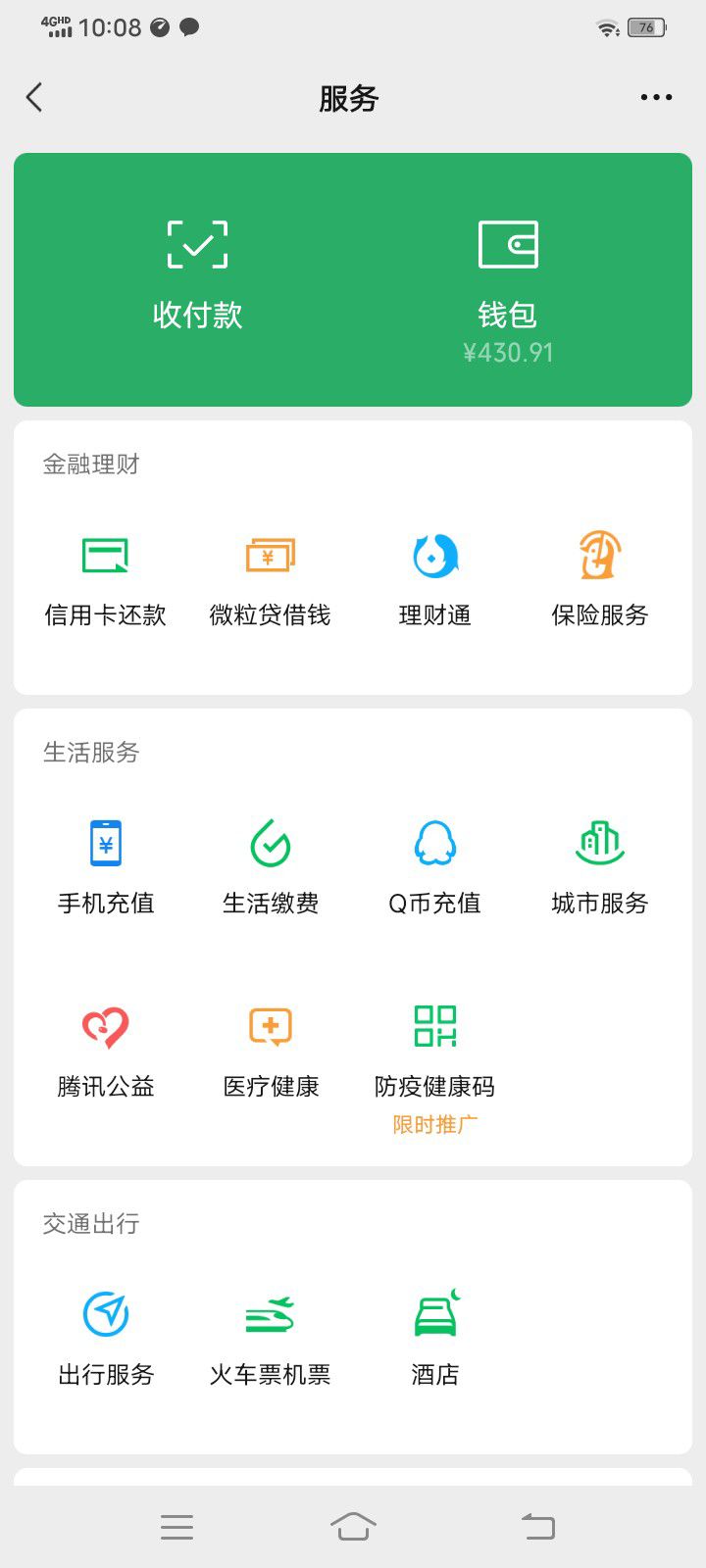
Task: Open recent apps from the navigation bar
Action: click(x=176, y=1526)
